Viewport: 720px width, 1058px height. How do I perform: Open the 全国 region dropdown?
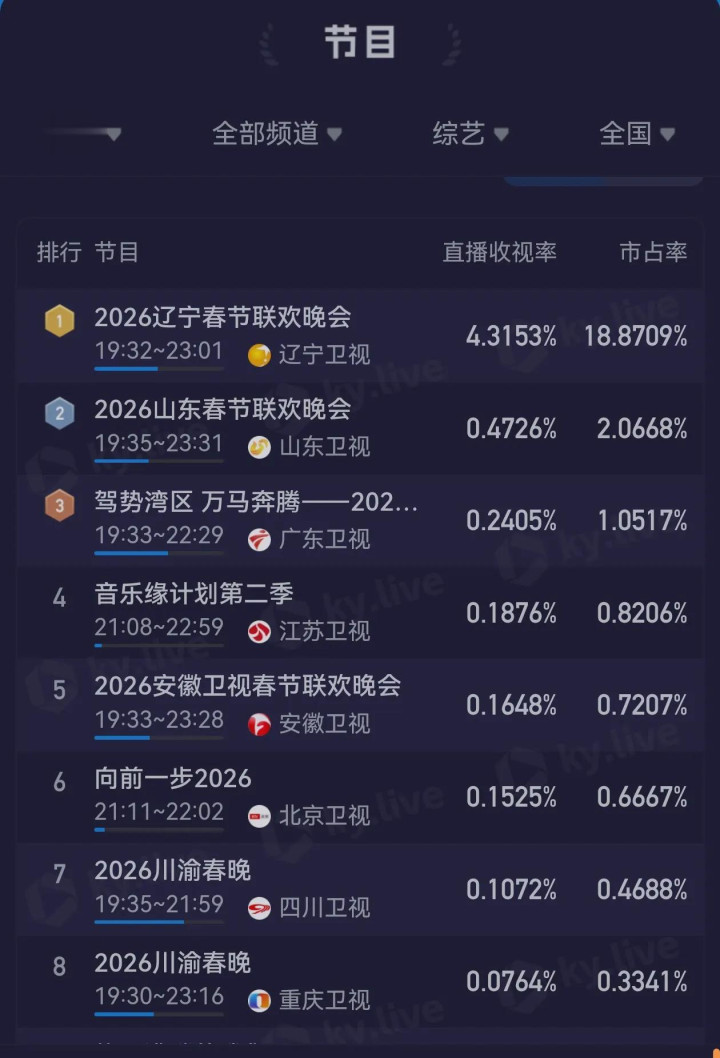[x=637, y=134]
